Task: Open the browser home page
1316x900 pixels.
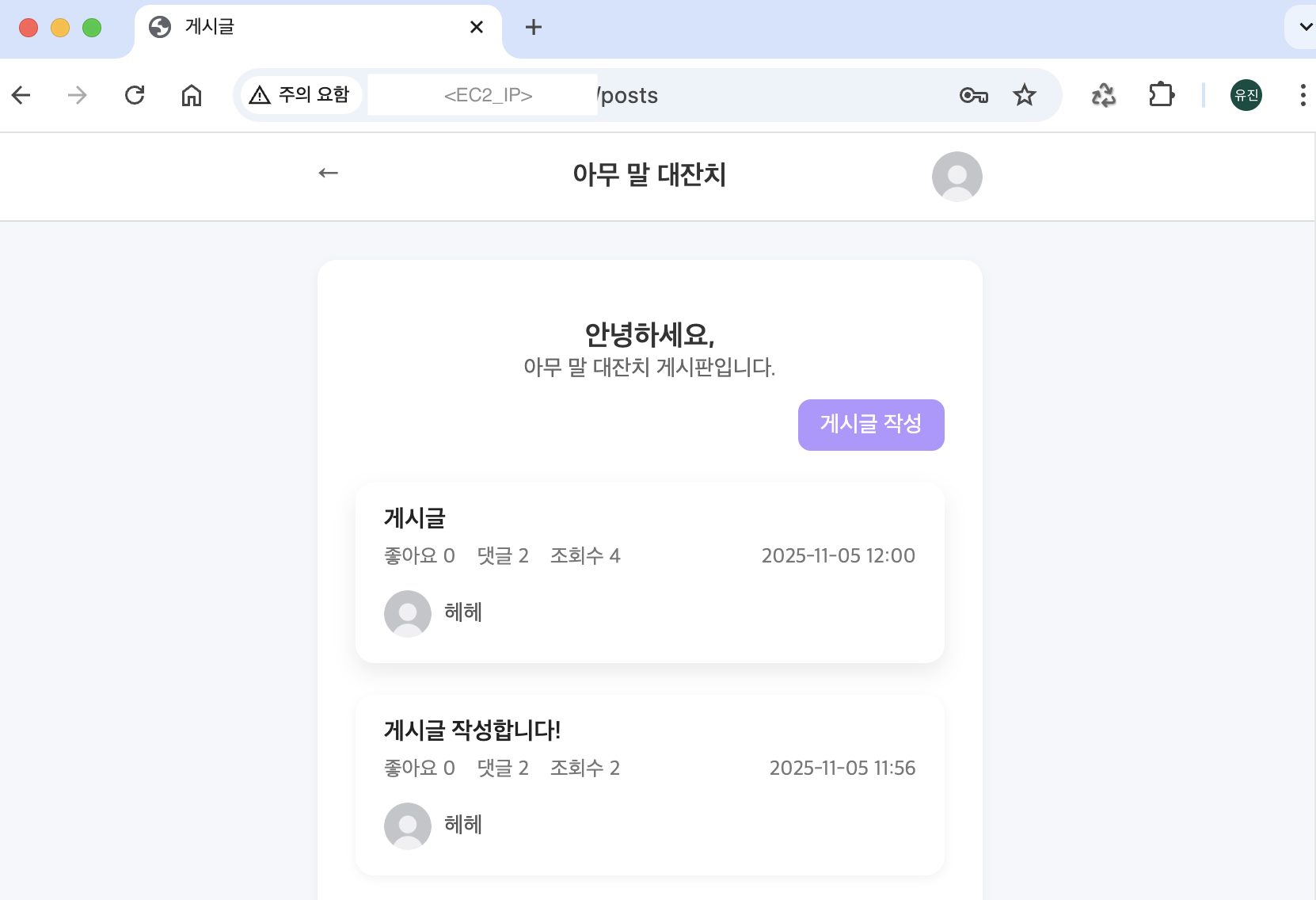Action: (192, 95)
